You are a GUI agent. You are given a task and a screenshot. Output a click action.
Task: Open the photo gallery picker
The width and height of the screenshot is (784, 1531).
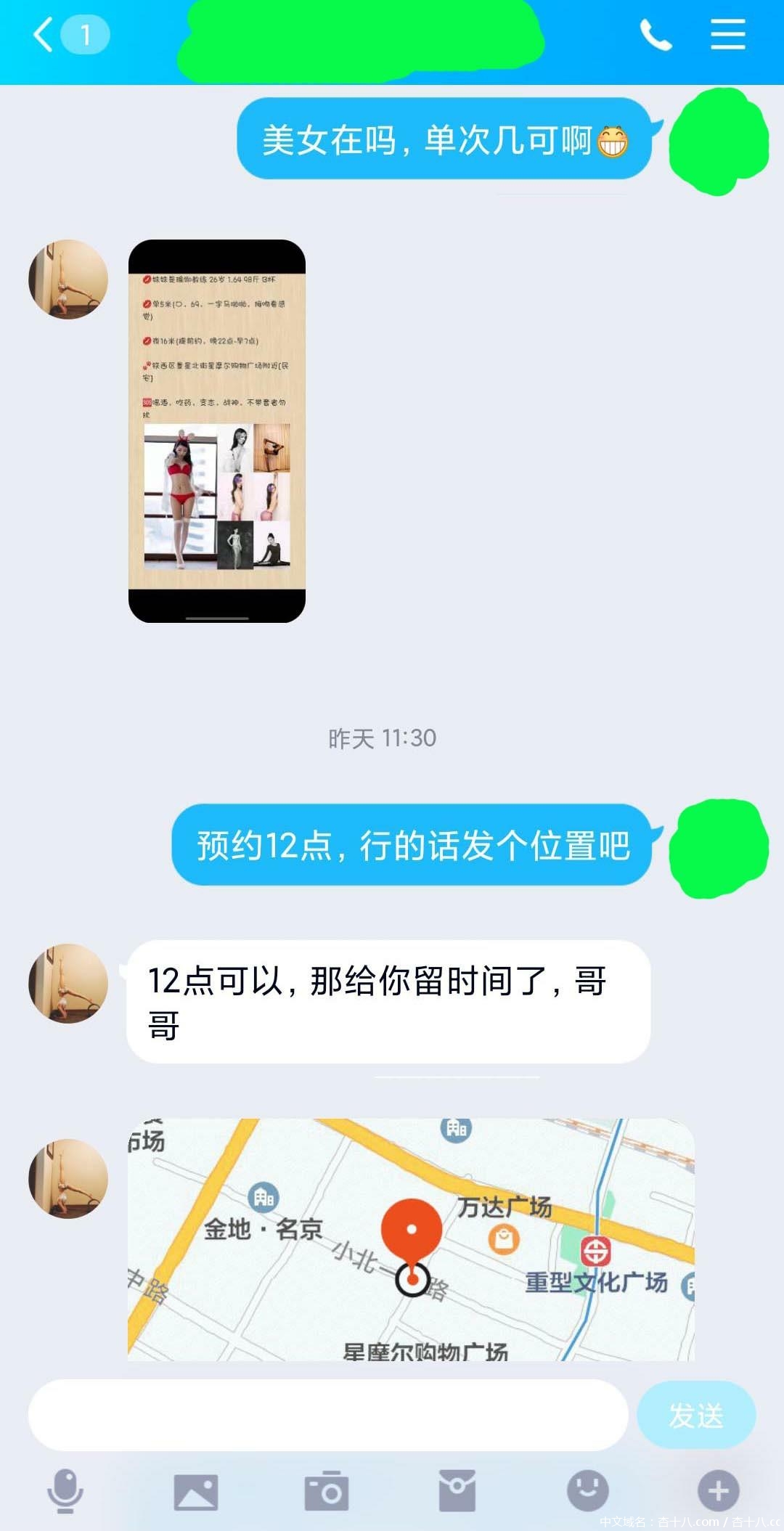pyautogui.click(x=196, y=1492)
